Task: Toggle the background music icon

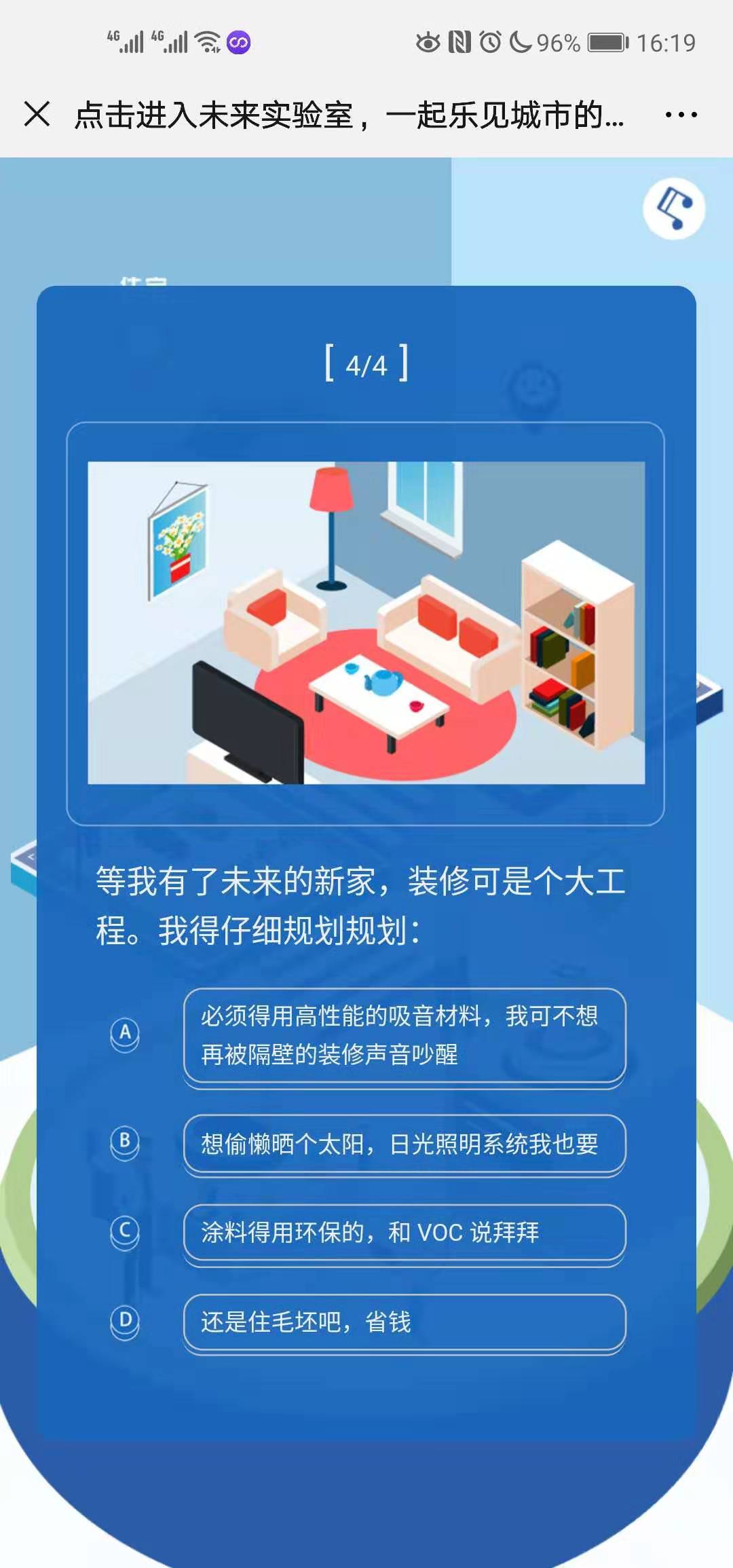Action: pos(674,208)
